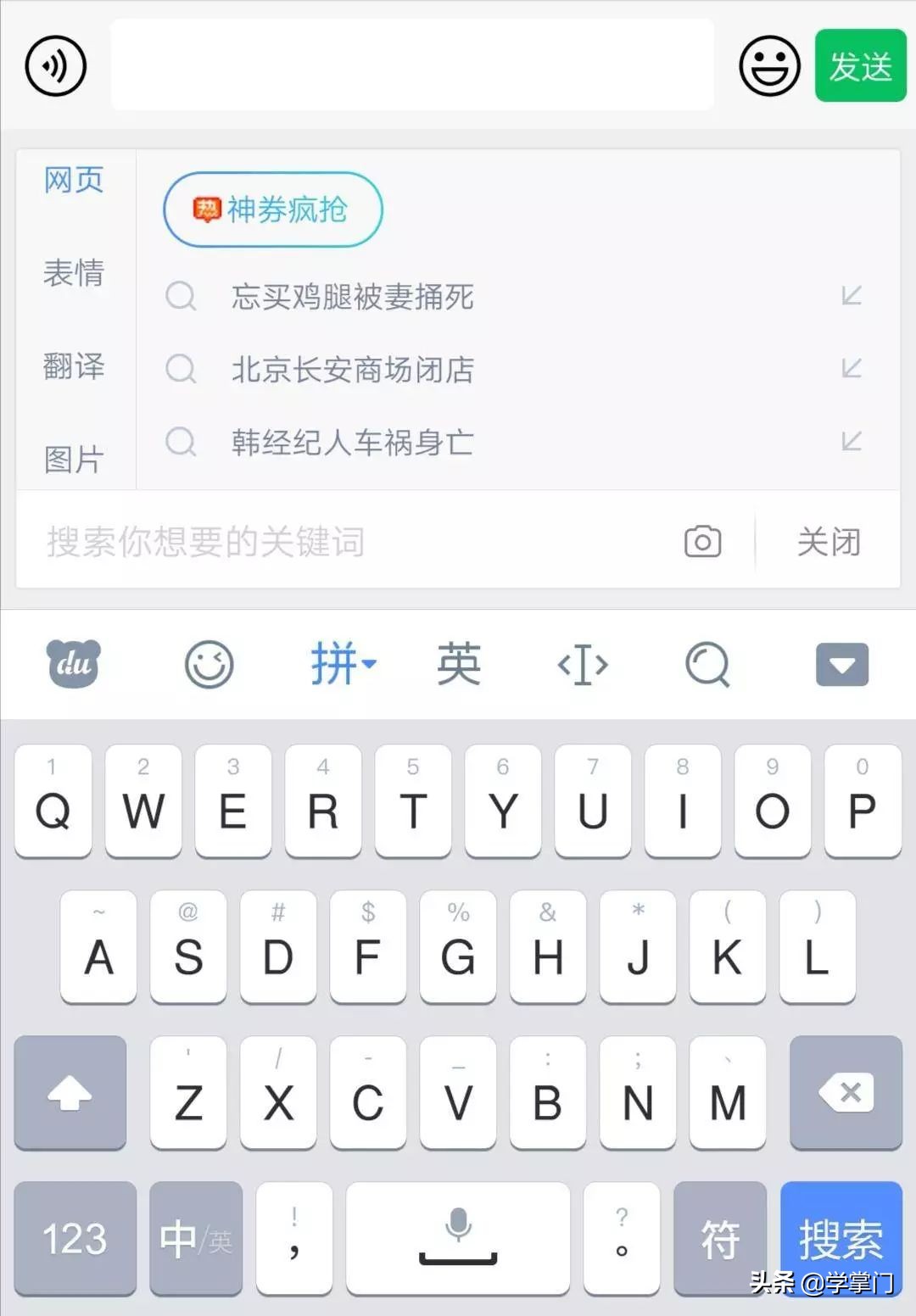This screenshot has width=916, height=1316.
Task: Tap the 发送 send button
Action: [860, 64]
